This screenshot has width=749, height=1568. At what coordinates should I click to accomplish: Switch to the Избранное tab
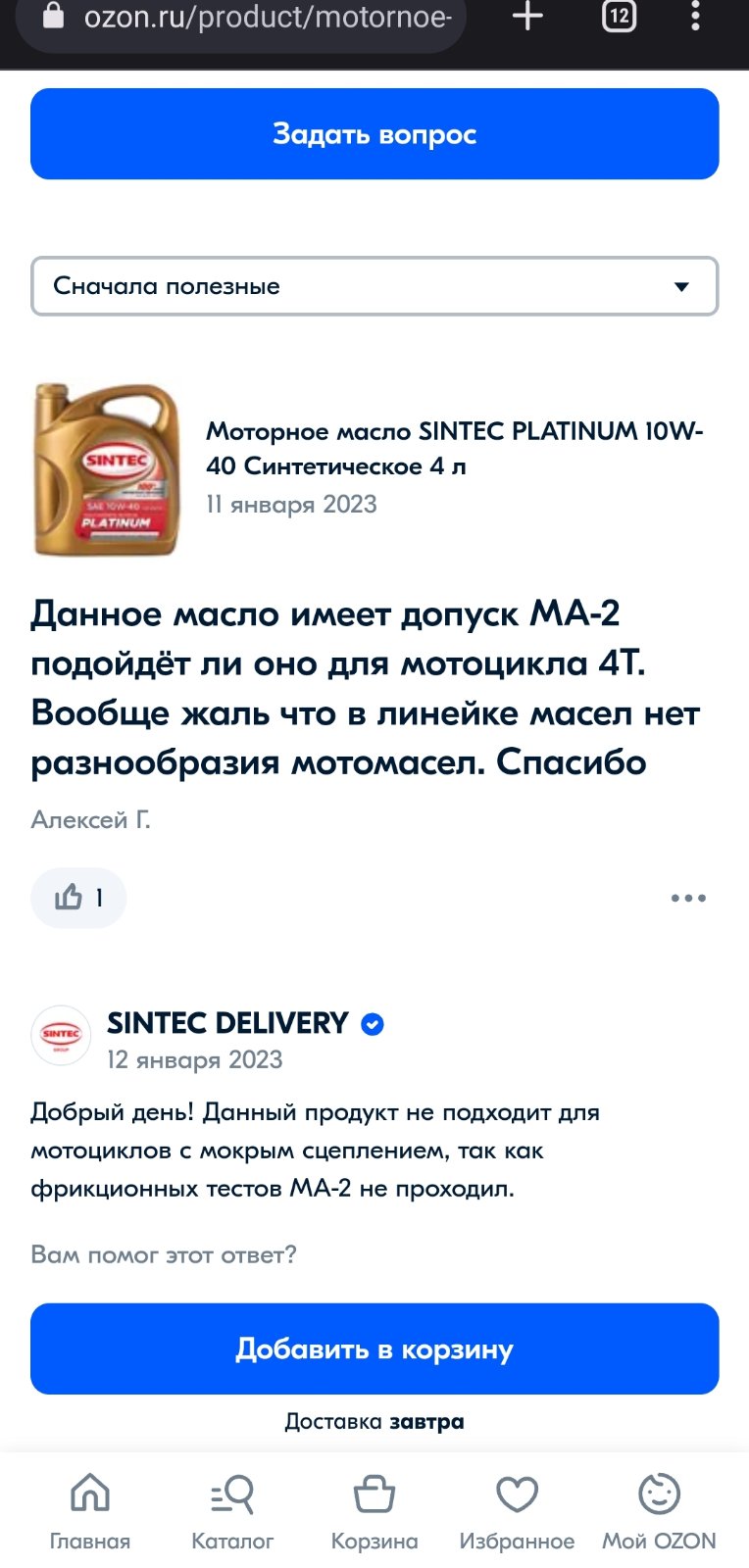(x=517, y=1512)
